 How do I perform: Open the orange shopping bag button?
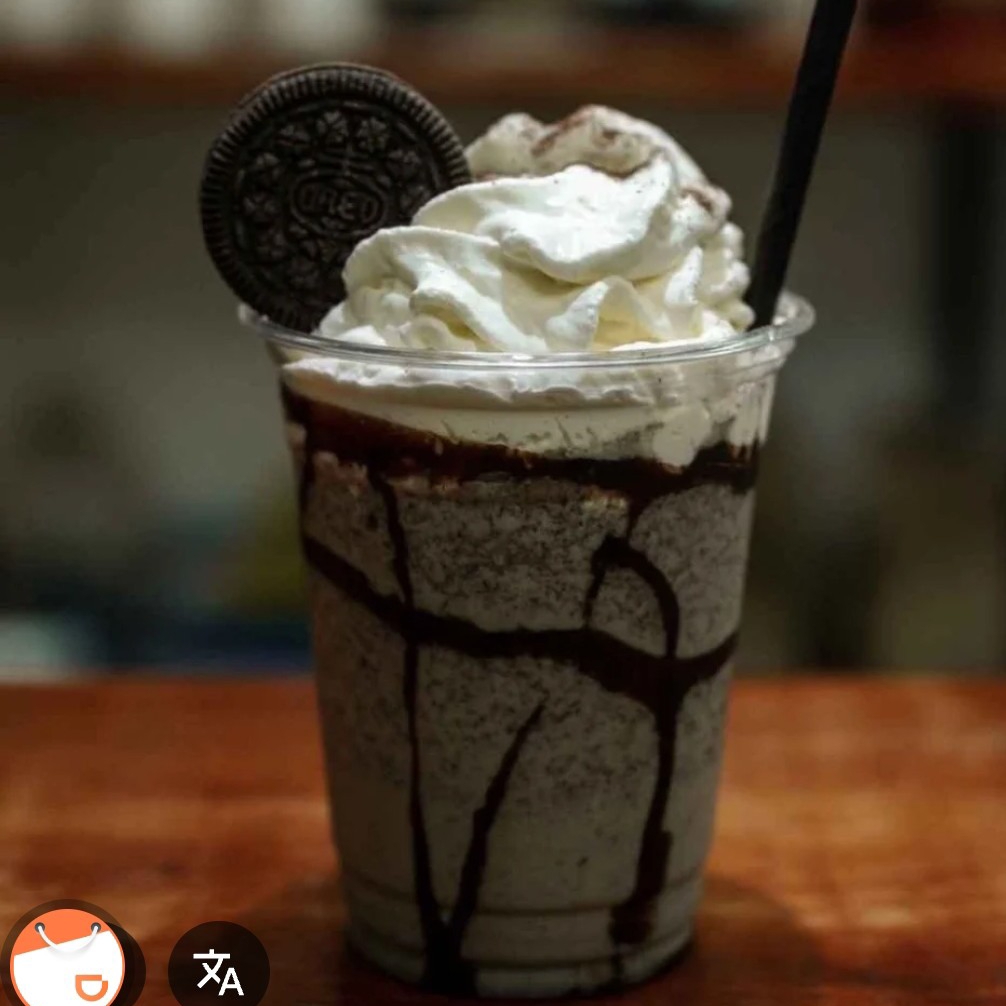pos(68,961)
